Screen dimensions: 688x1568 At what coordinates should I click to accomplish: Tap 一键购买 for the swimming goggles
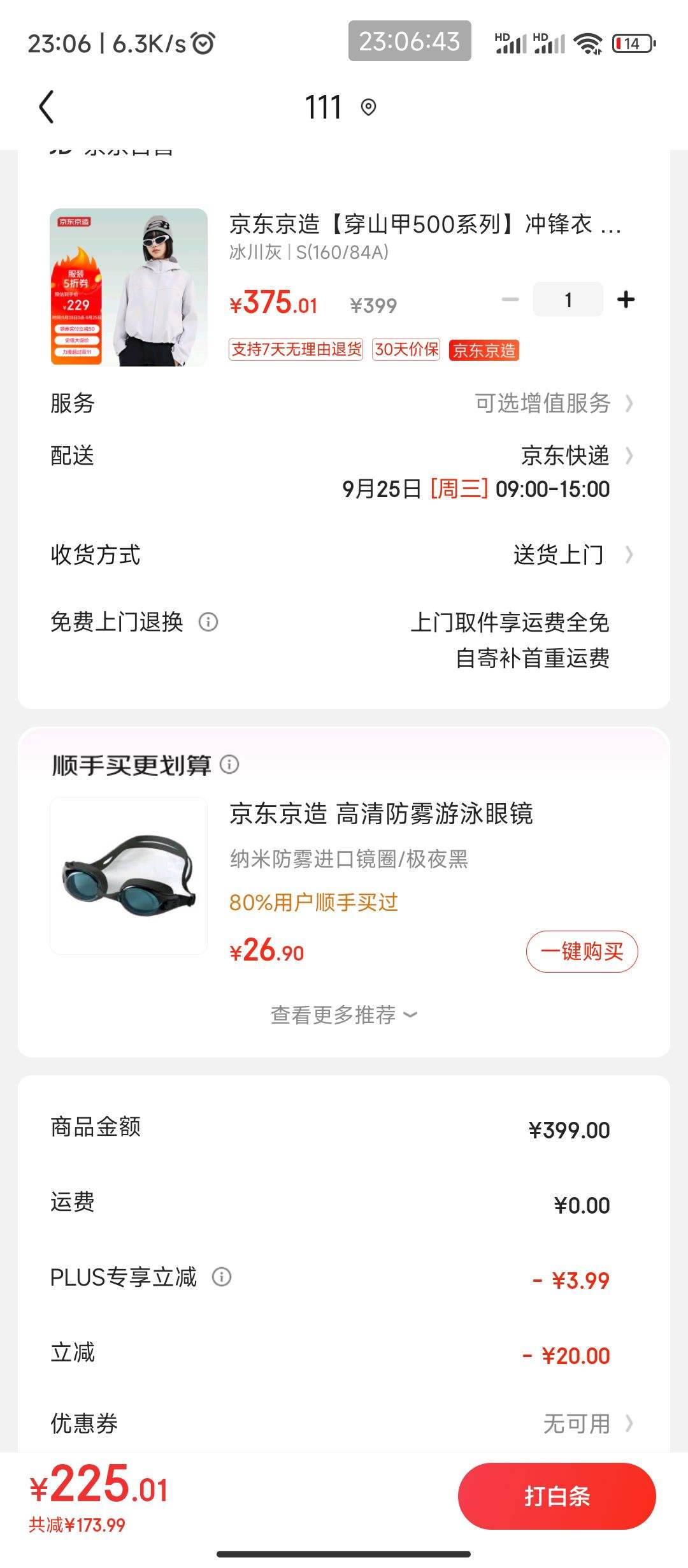(x=582, y=952)
